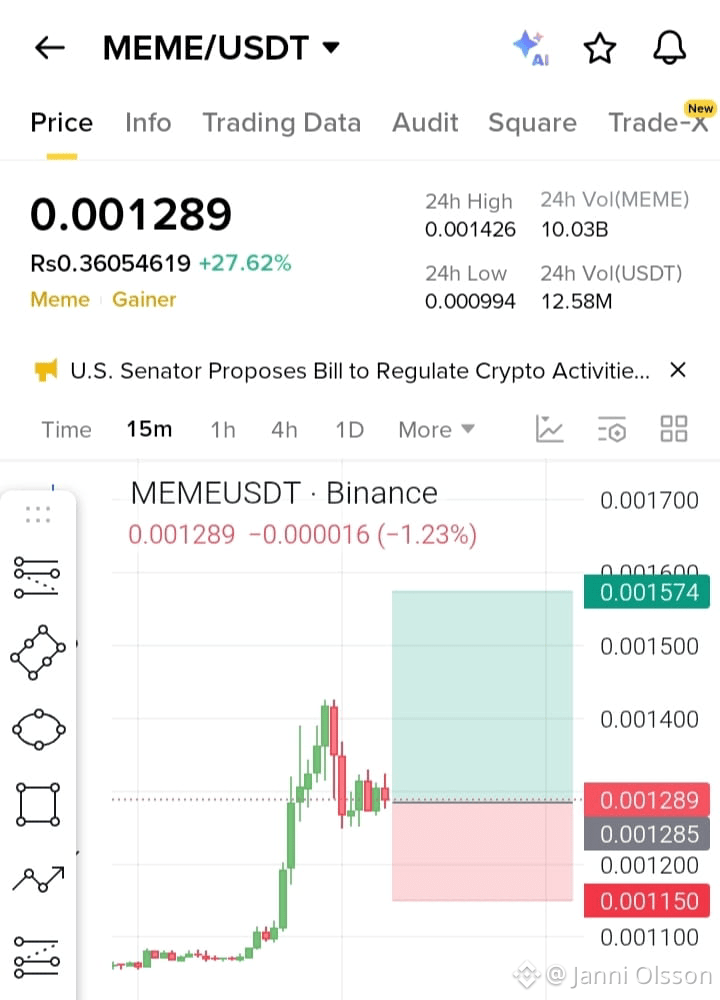Select the 1h chart interval
Image resolution: width=720 pixels, height=1000 pixels.
click(x=223, y=430)
